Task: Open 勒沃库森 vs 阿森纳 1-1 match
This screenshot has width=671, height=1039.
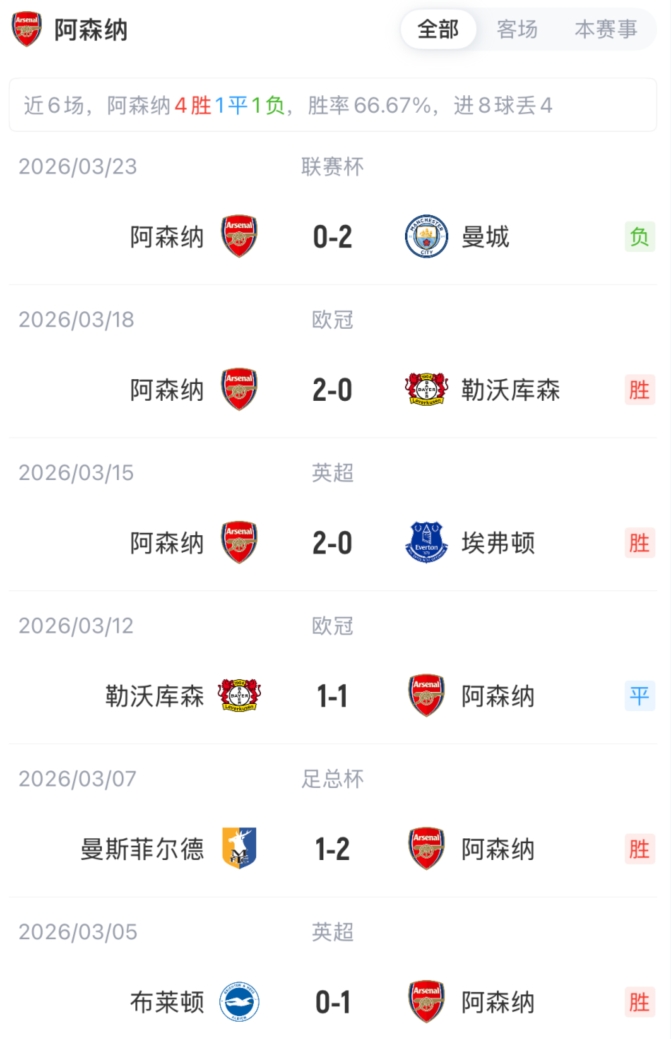Action: click(332, 696)
